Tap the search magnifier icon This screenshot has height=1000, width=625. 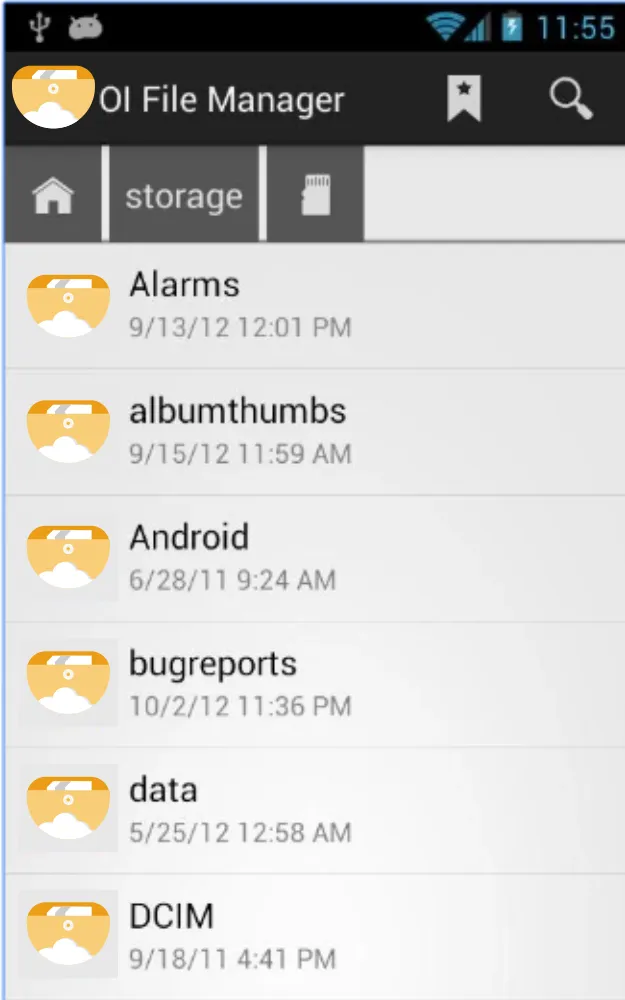coord(571,99)
